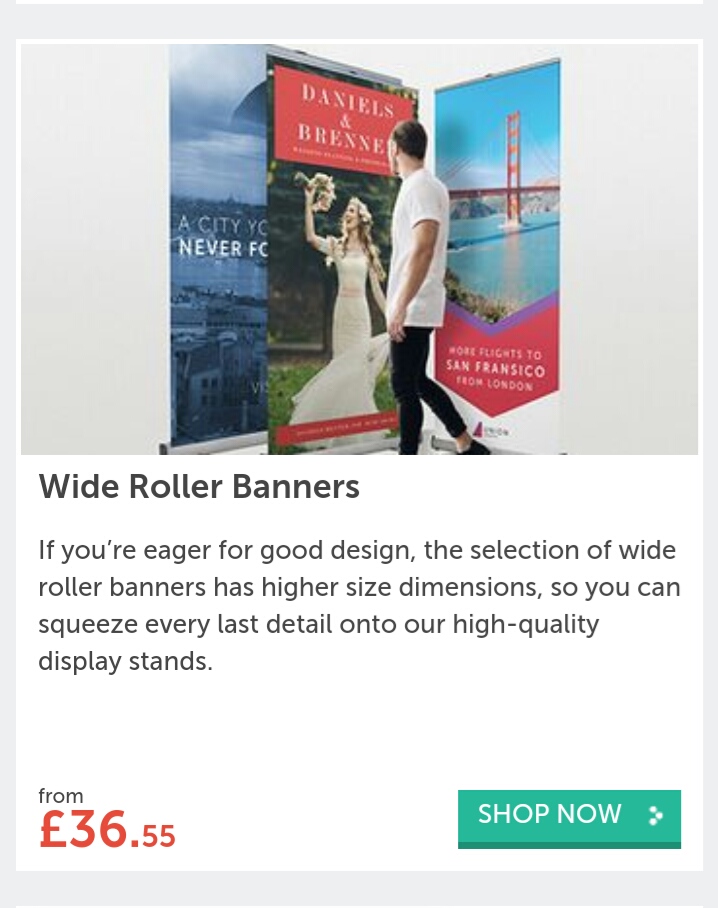Open the Wide Roller Banners product image

pyautogui.click(x=359, y=250)
